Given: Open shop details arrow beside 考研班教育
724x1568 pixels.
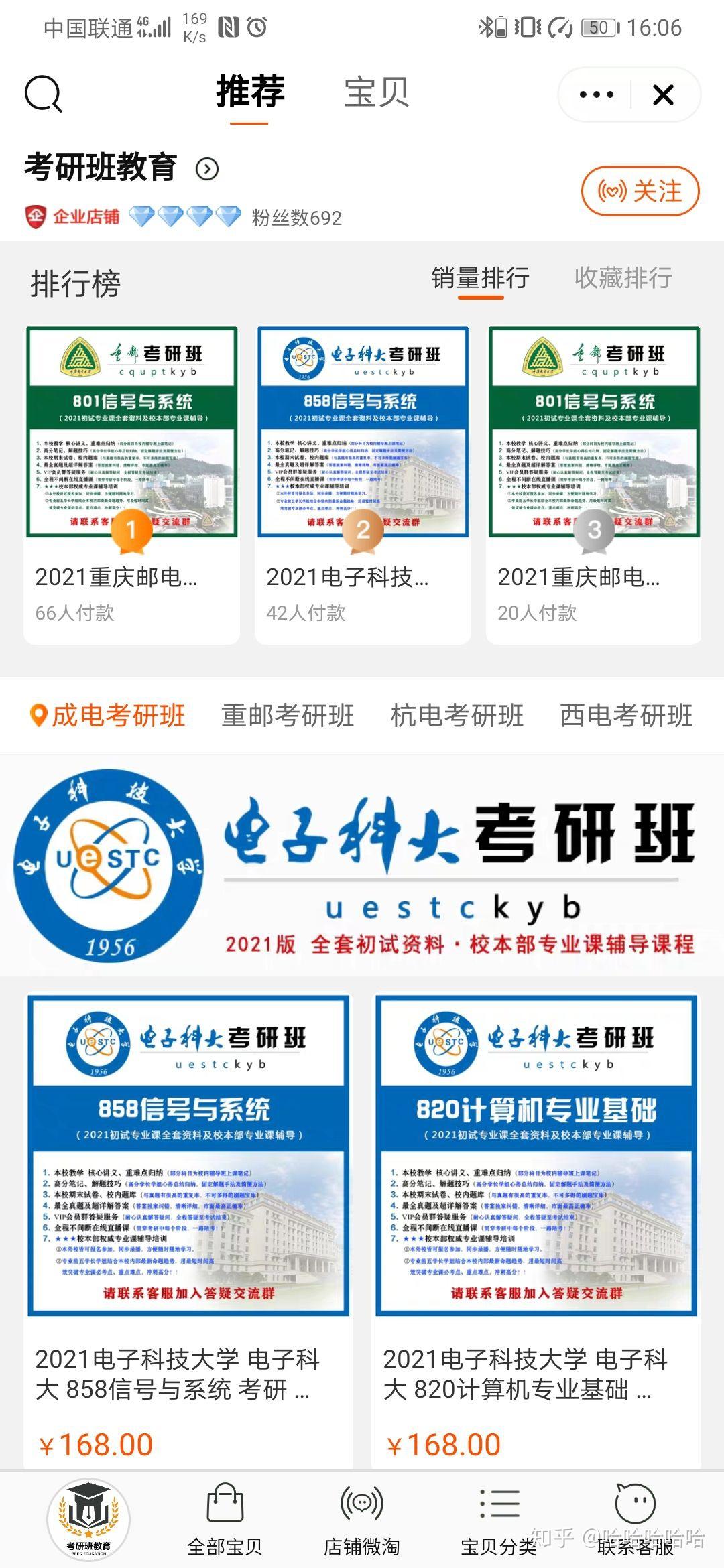Looking at the screenshot, I should [x=206, y=169].
